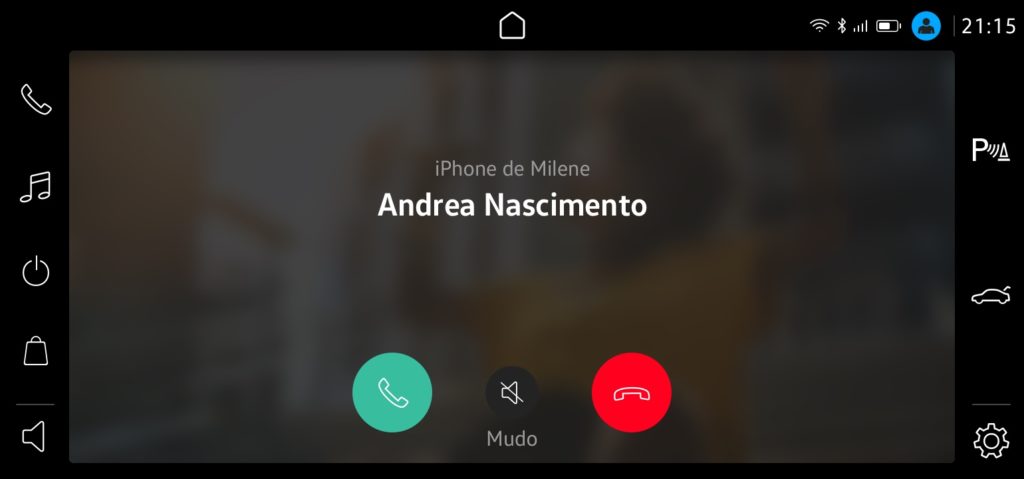Open the phone section in the sidebar
The image size is (1024, 479).
point(36,99)
